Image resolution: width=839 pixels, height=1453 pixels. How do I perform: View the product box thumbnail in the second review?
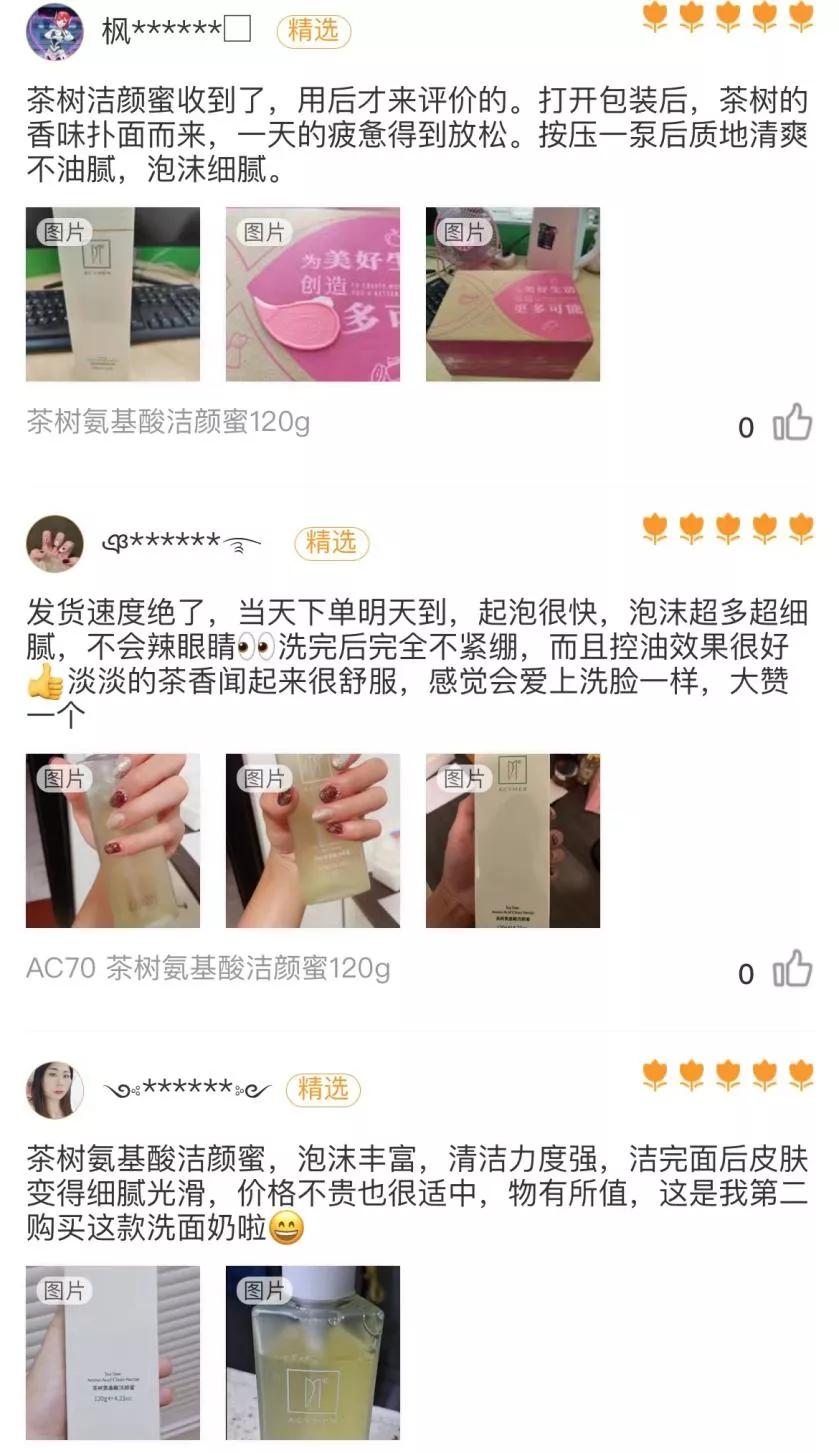[x=512, y=840]
